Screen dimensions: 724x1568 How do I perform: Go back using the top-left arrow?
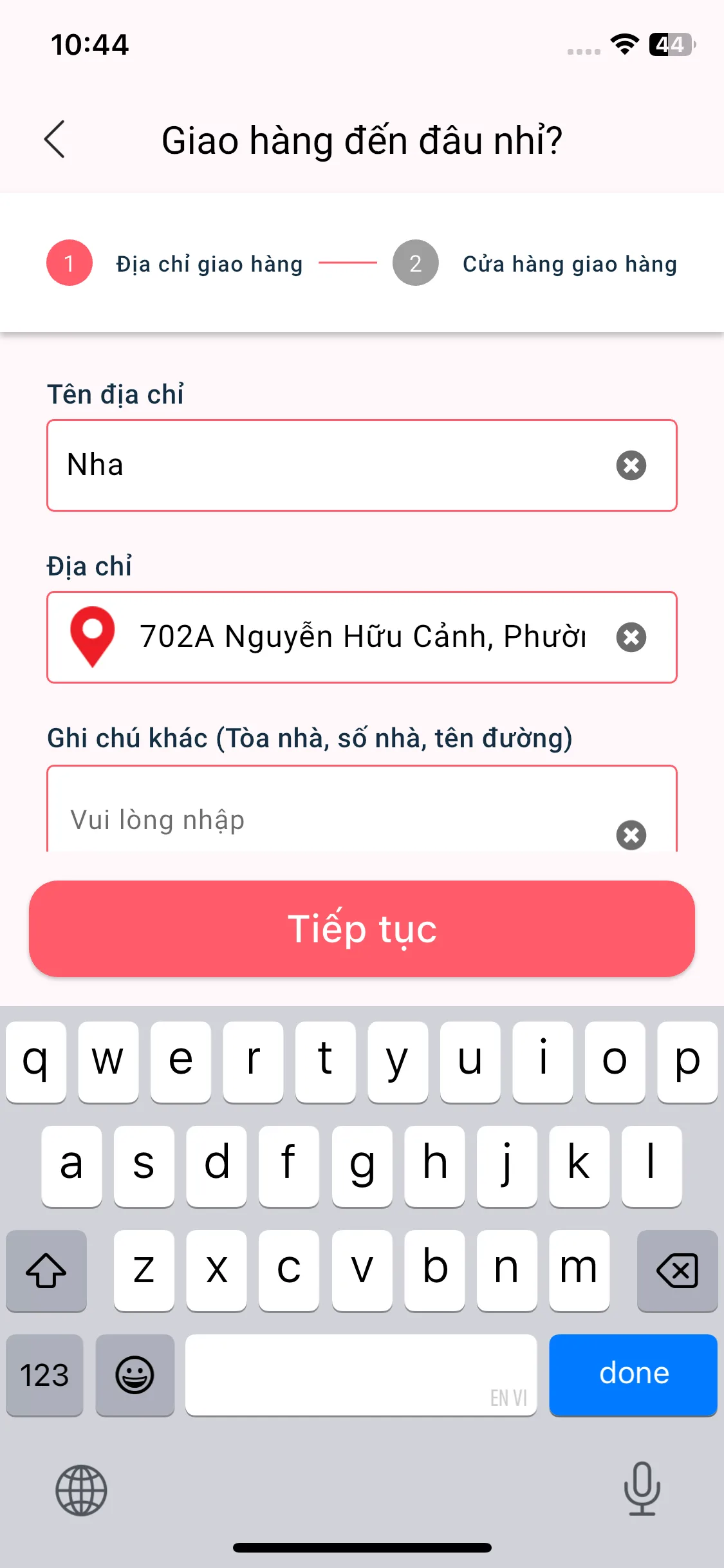pyautogui.click(x=55, y=139)
